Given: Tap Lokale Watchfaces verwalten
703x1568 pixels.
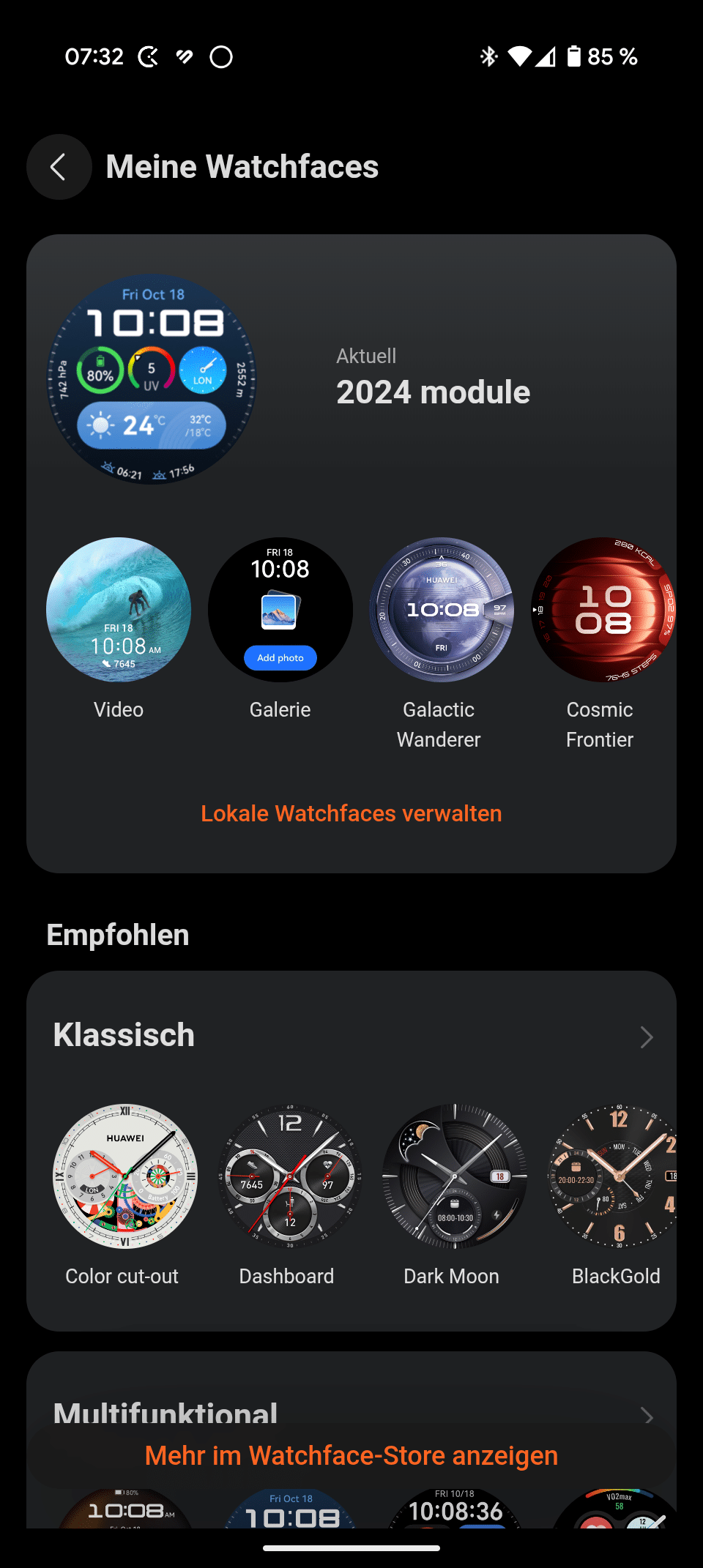Looking at the screenshot, I should click(351, 813).
